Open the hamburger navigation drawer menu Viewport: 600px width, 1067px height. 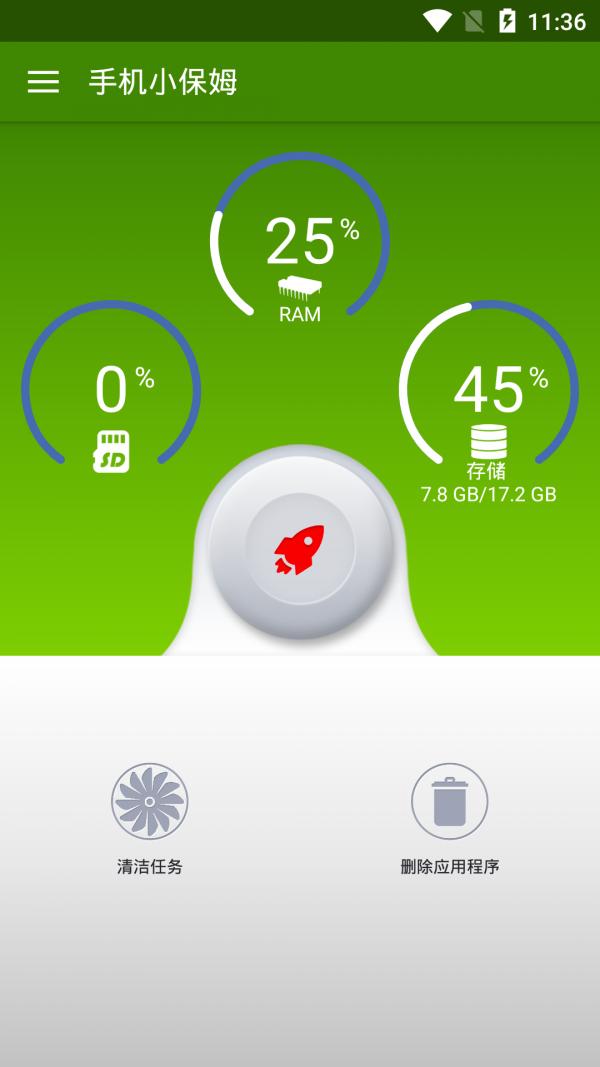(43, 82)
